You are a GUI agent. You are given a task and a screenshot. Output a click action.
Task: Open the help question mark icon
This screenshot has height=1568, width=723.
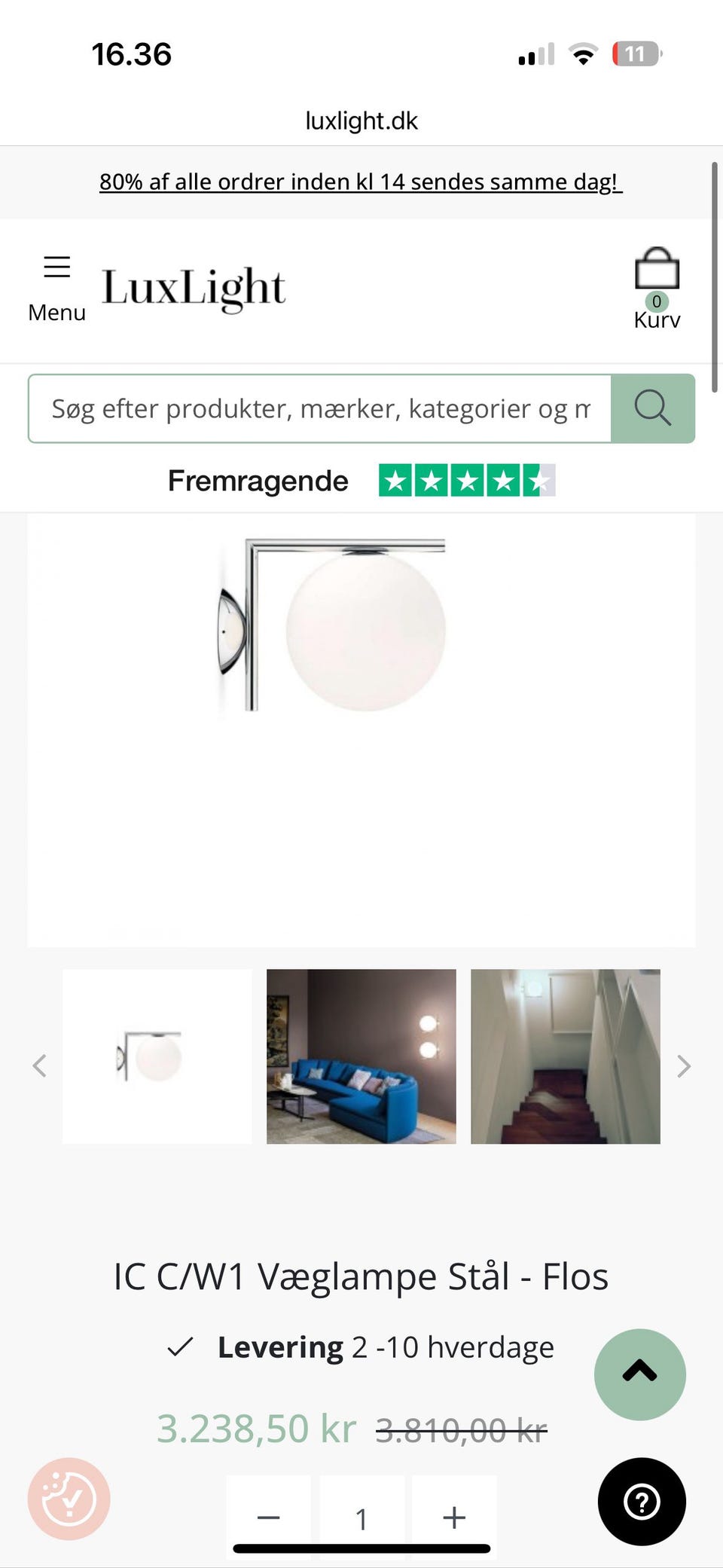coord(641,1502)
